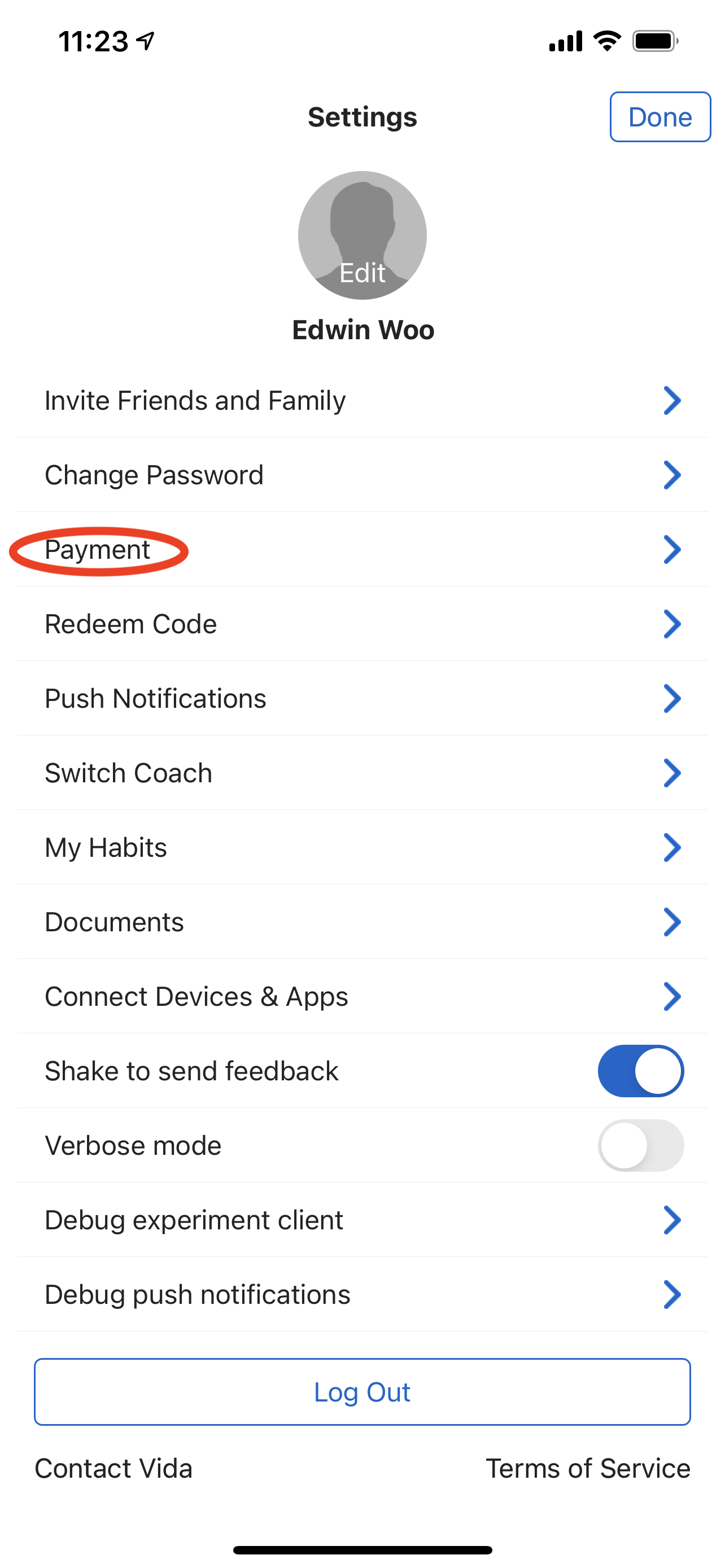This screenshot has height=1568, width=725.
Task: Select Redeem Code
Action: (x=362, y=624)
